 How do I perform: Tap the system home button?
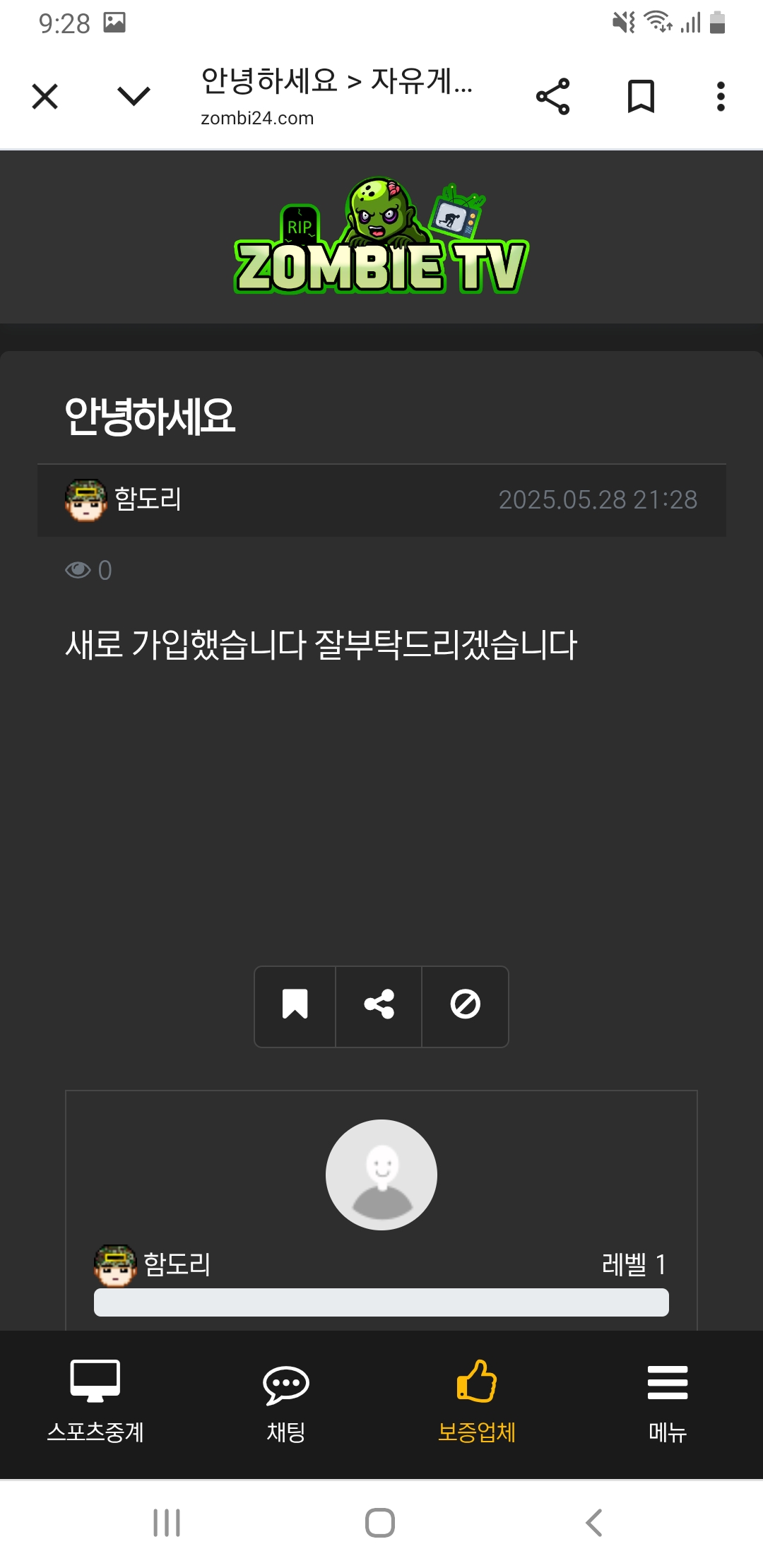click(380, 1523)
